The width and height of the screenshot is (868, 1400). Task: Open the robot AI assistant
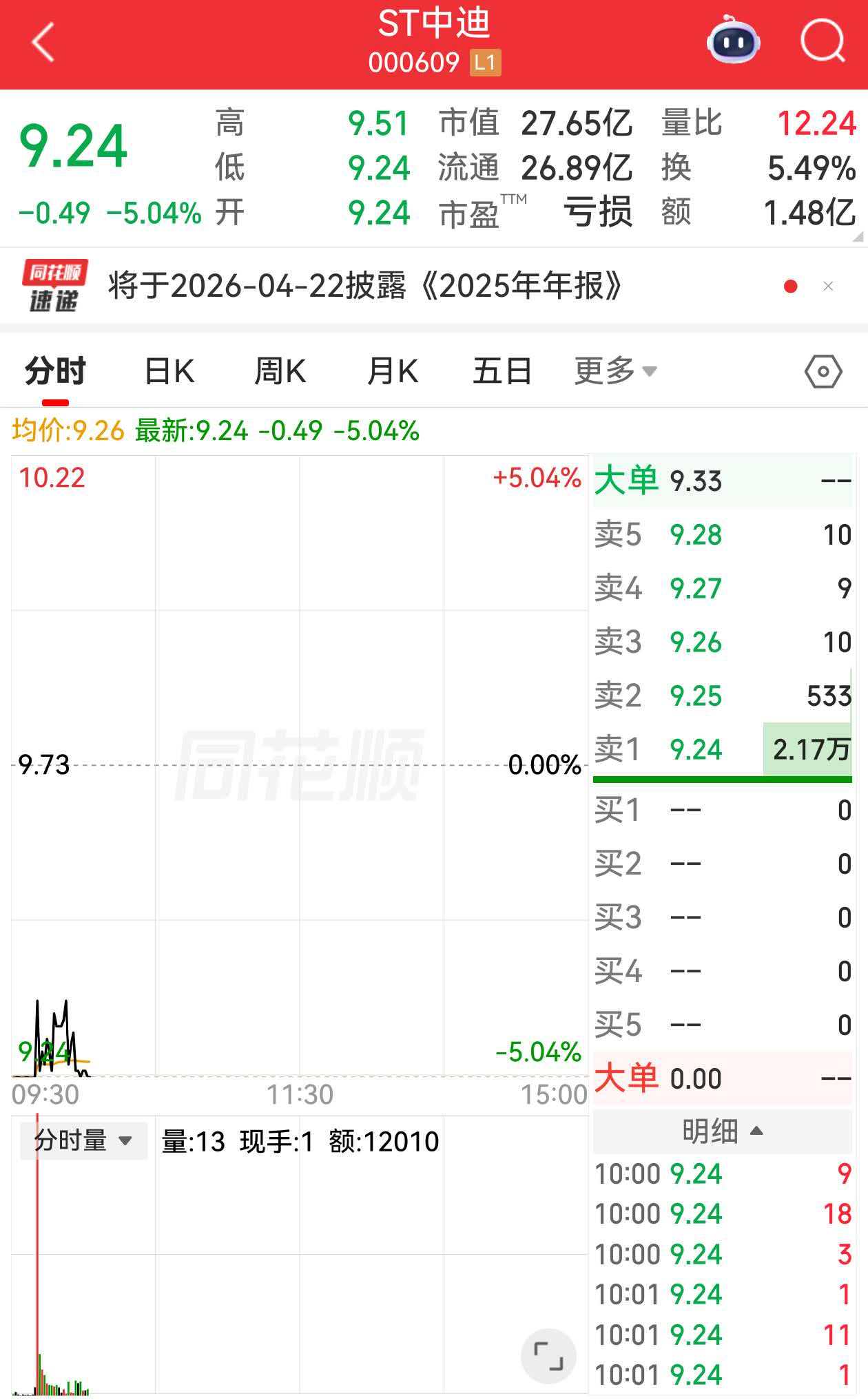point(733,41)
